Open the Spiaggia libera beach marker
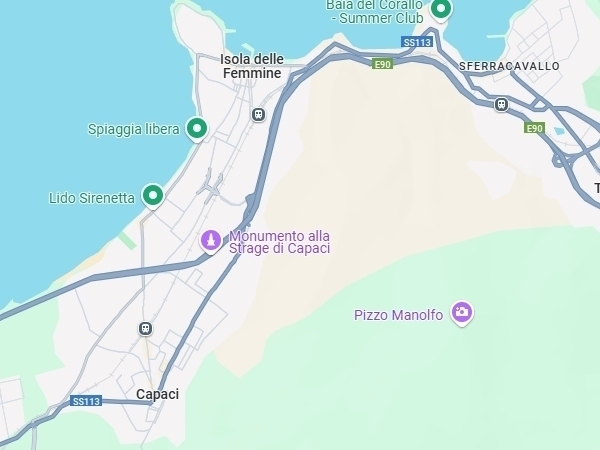Image resolution: width=600 pixels, height=450 pixels. [x=198, y=128]
